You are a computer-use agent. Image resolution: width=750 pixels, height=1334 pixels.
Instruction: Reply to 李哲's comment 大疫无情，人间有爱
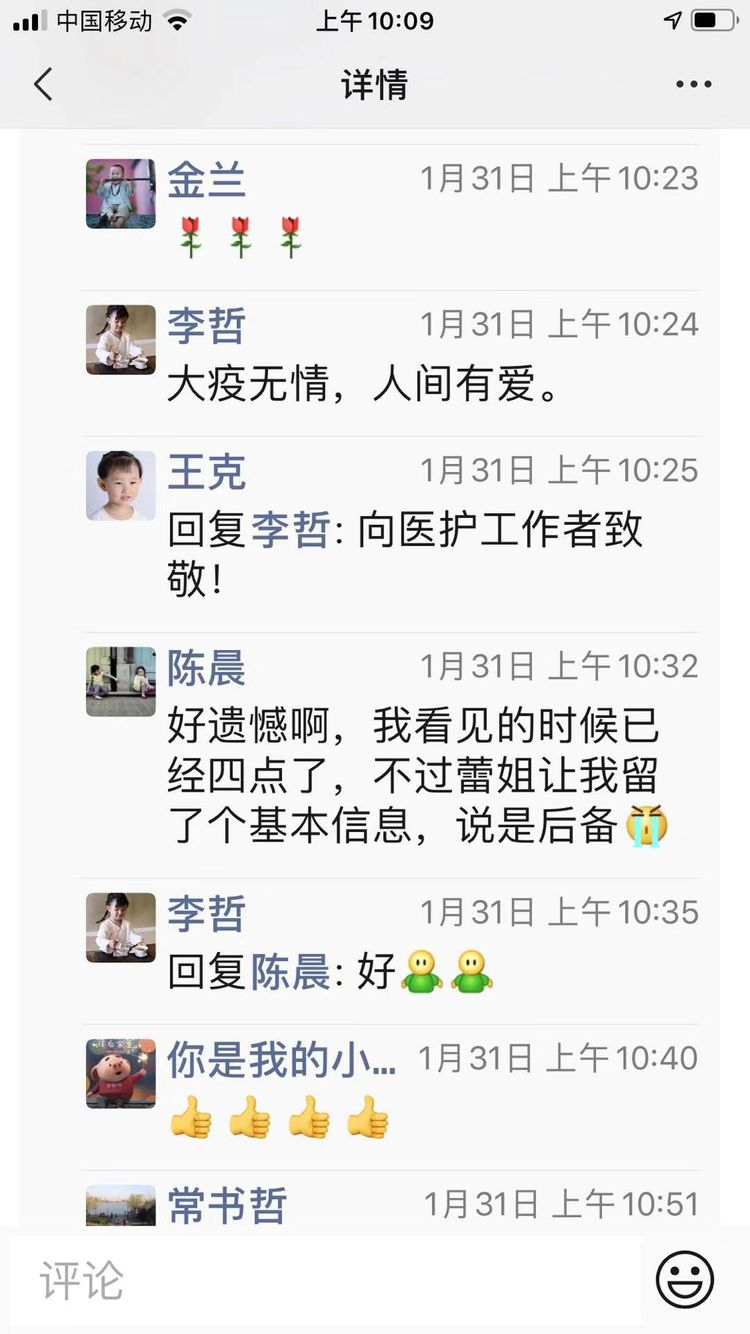(365, 384)
